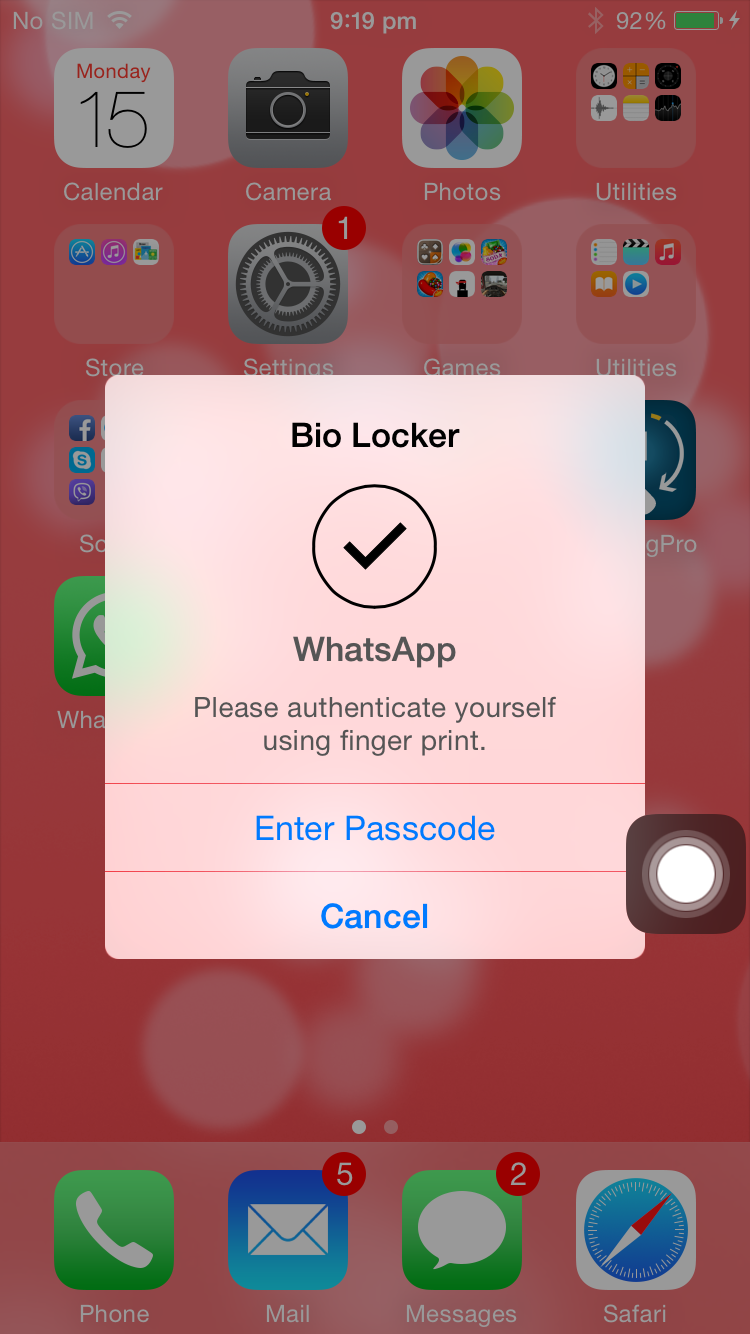Launch Safari browser

tap(635, 1230)
